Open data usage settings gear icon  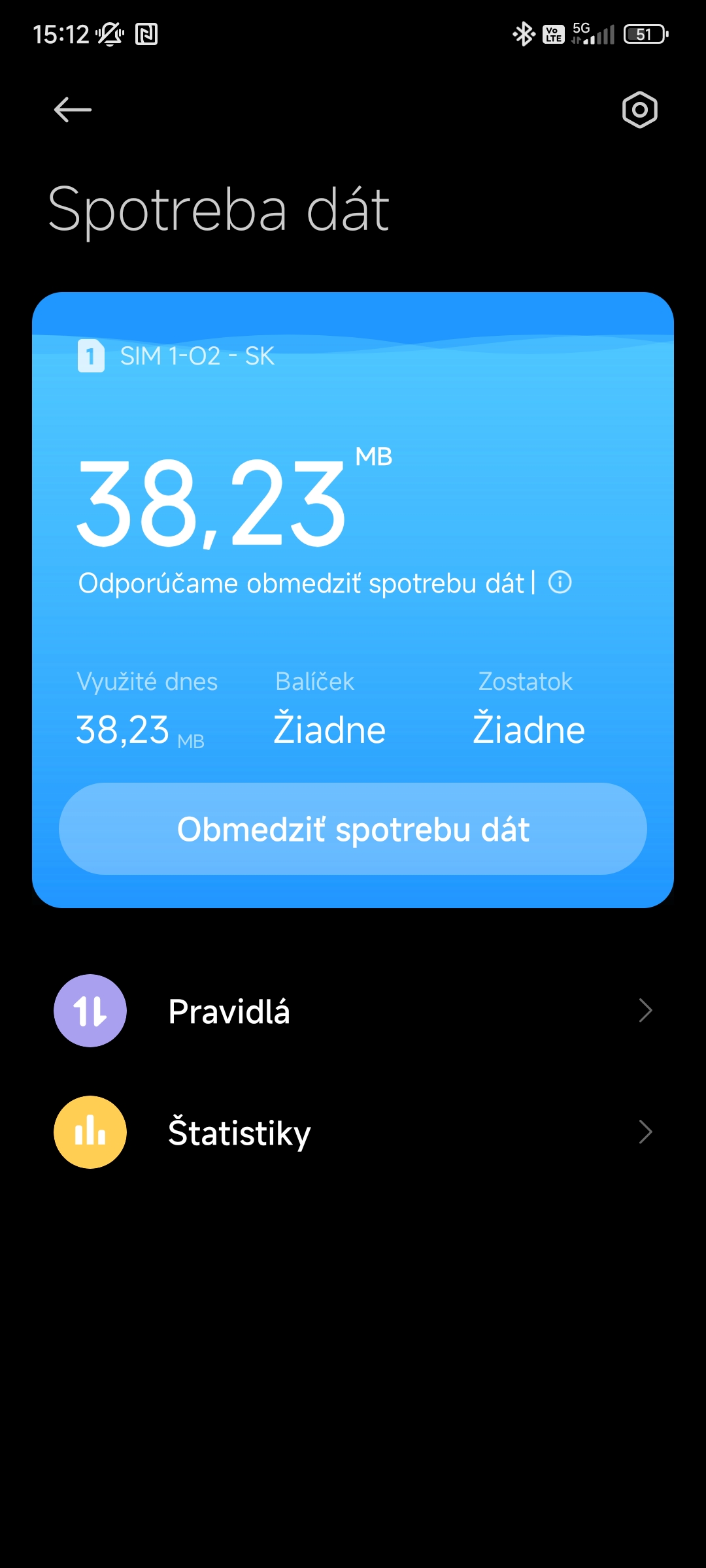(x=639, y=110)
